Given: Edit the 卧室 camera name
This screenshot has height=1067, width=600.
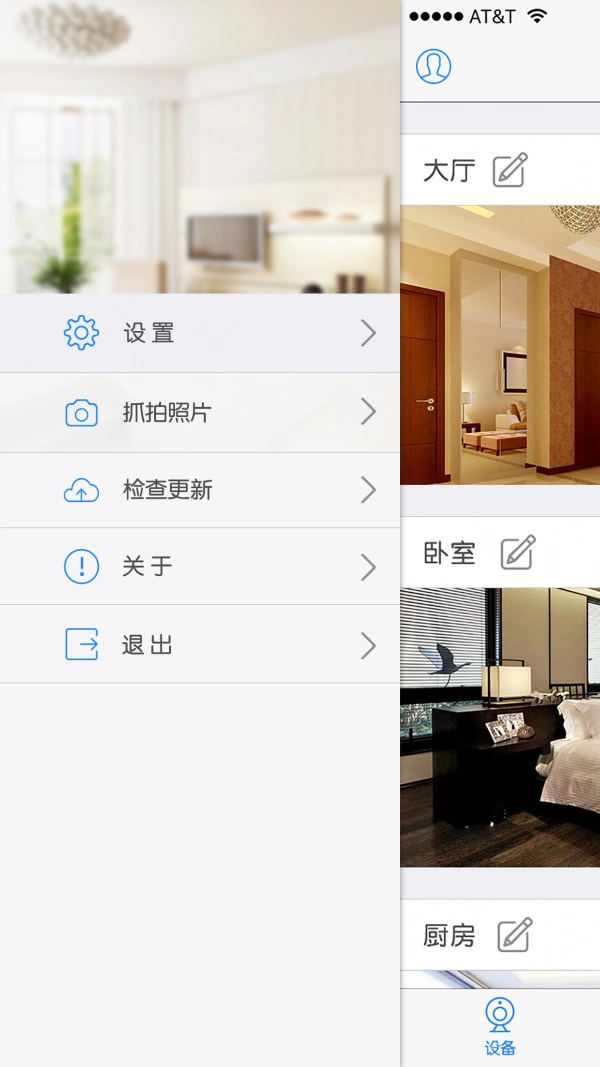Looking at the screenshot, I should (518, 552).
